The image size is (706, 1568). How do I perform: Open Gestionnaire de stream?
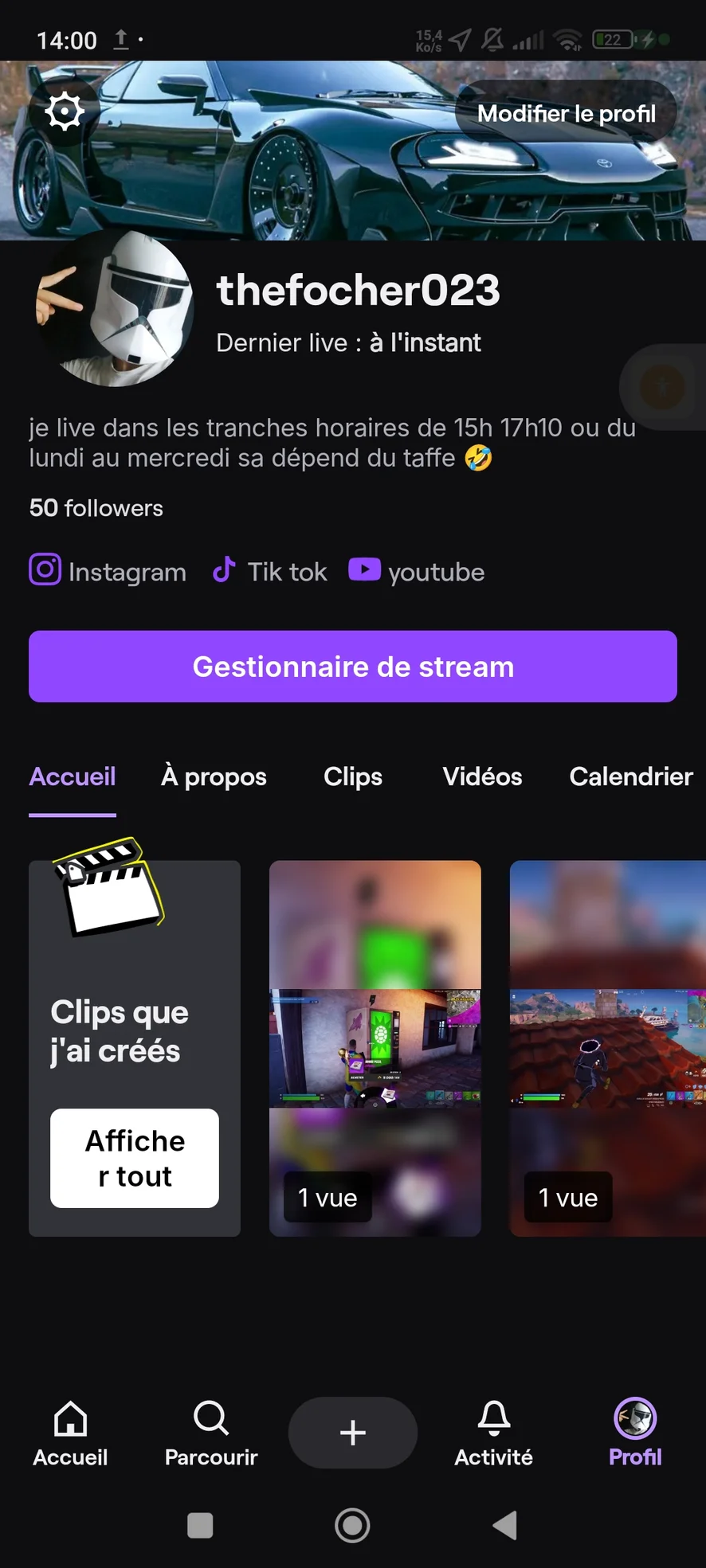click(353, 667)
